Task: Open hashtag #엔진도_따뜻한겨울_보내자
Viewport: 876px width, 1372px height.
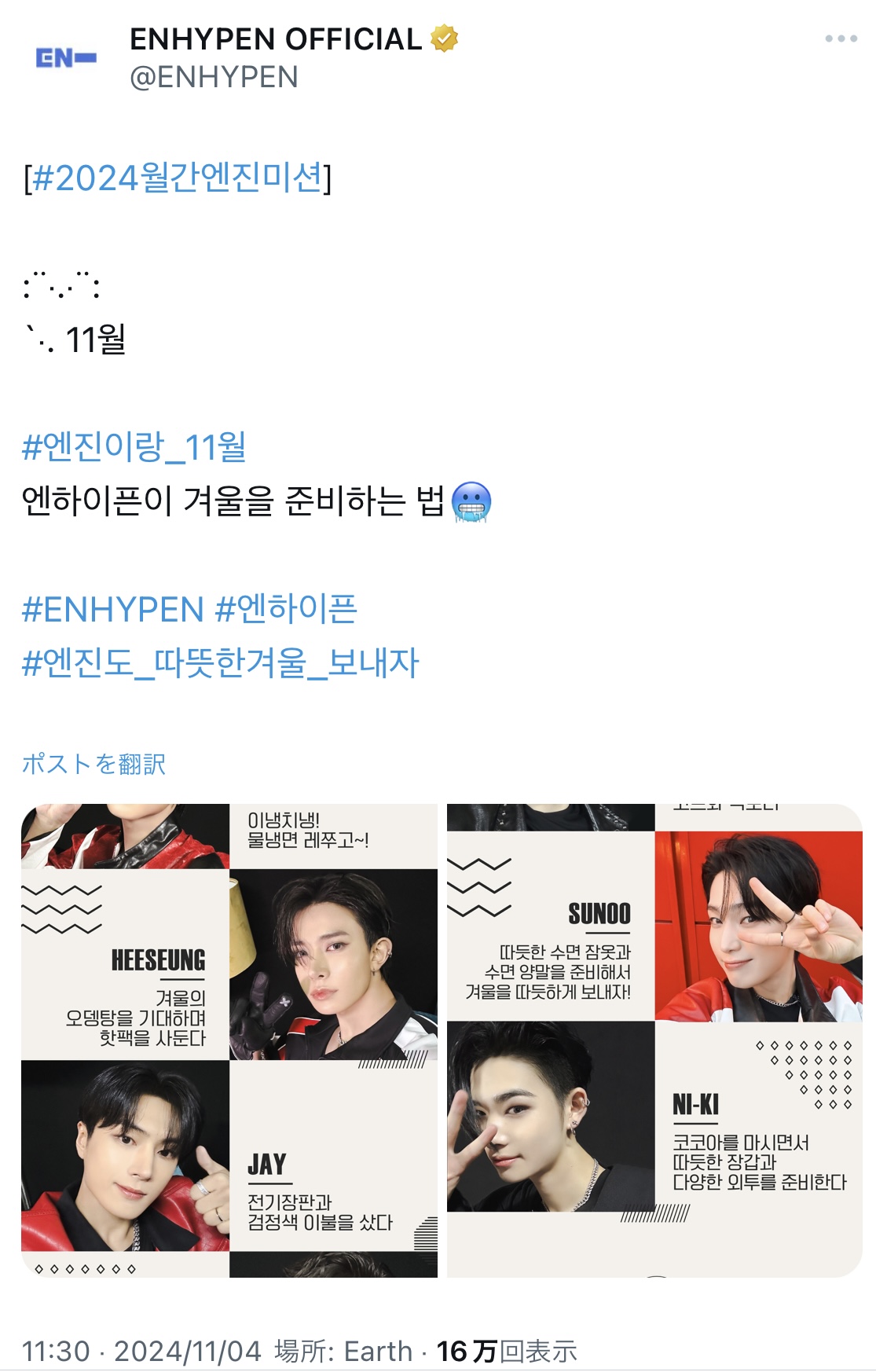Action: (221, 663)
